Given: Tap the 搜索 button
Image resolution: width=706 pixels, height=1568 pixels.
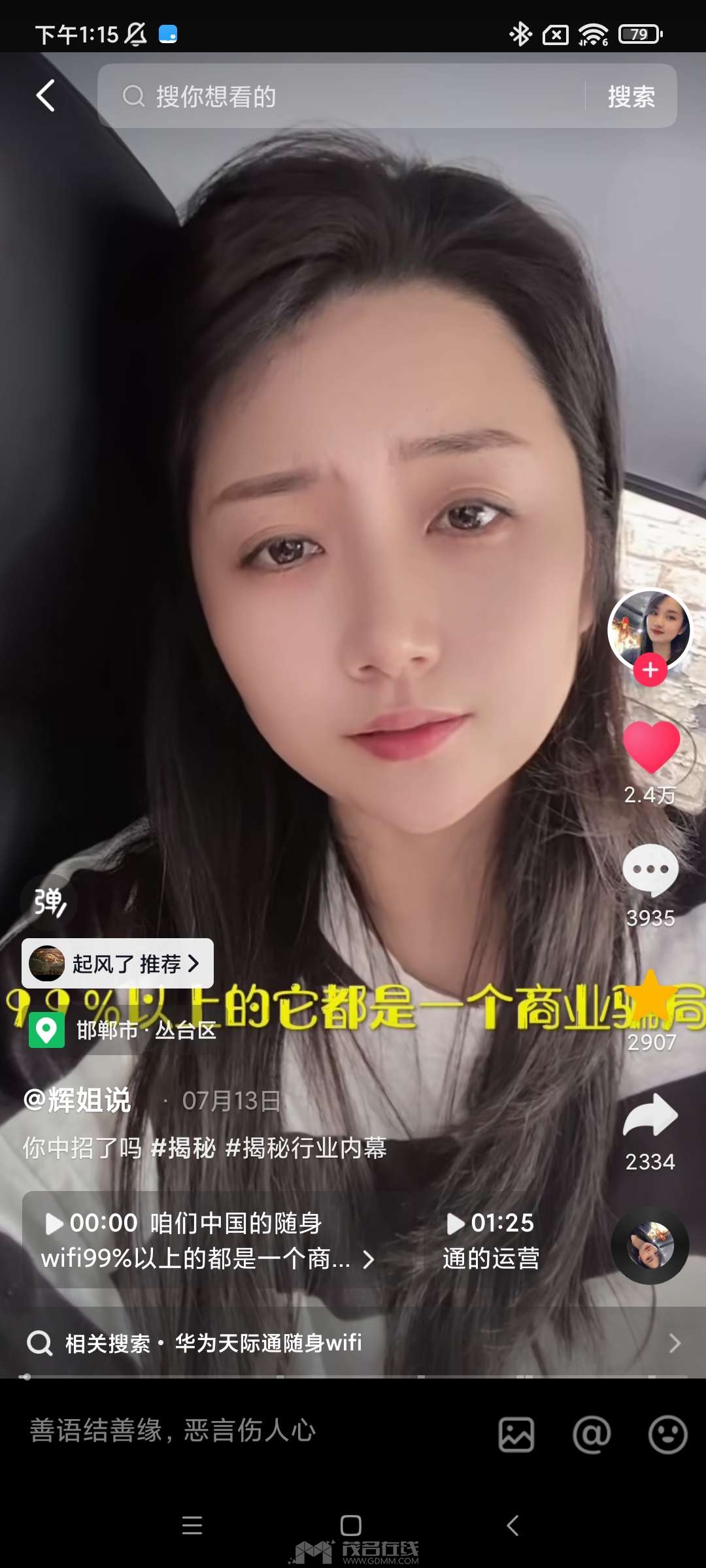Looking at the screenshot, I should (x=631, y=97).
